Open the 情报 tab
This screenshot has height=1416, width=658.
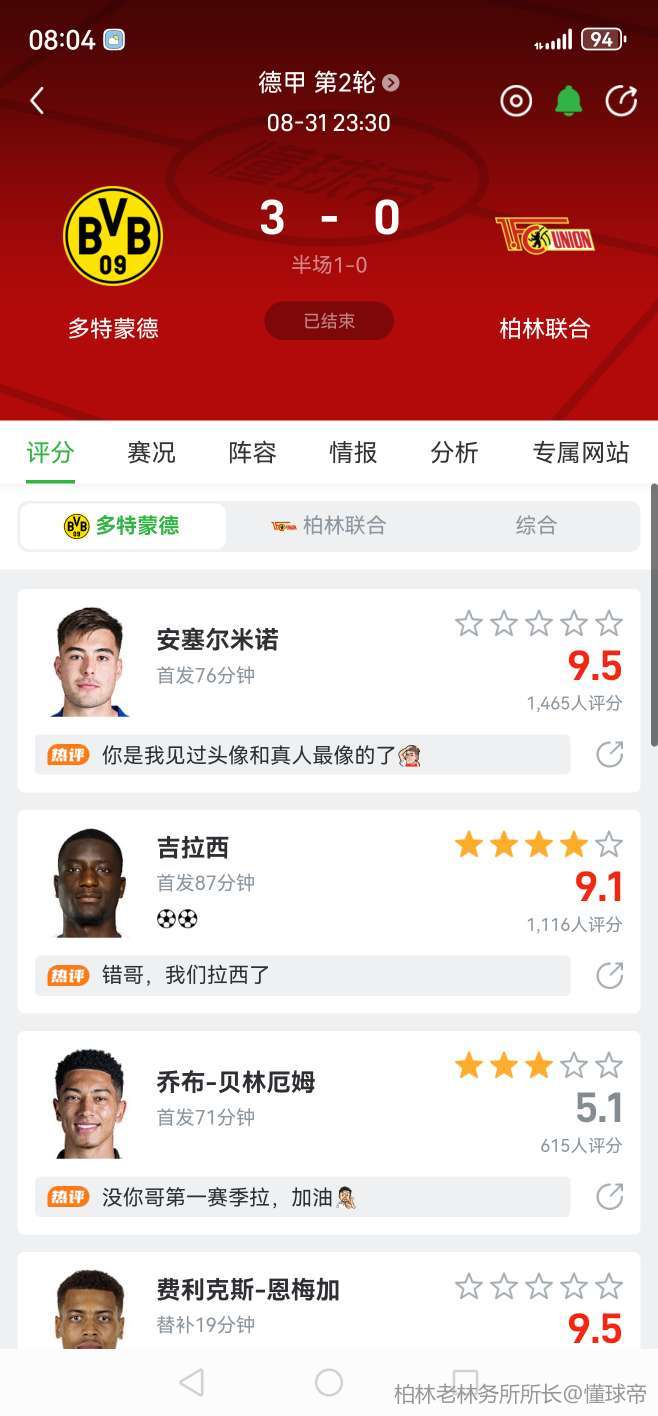pos(353,453)
